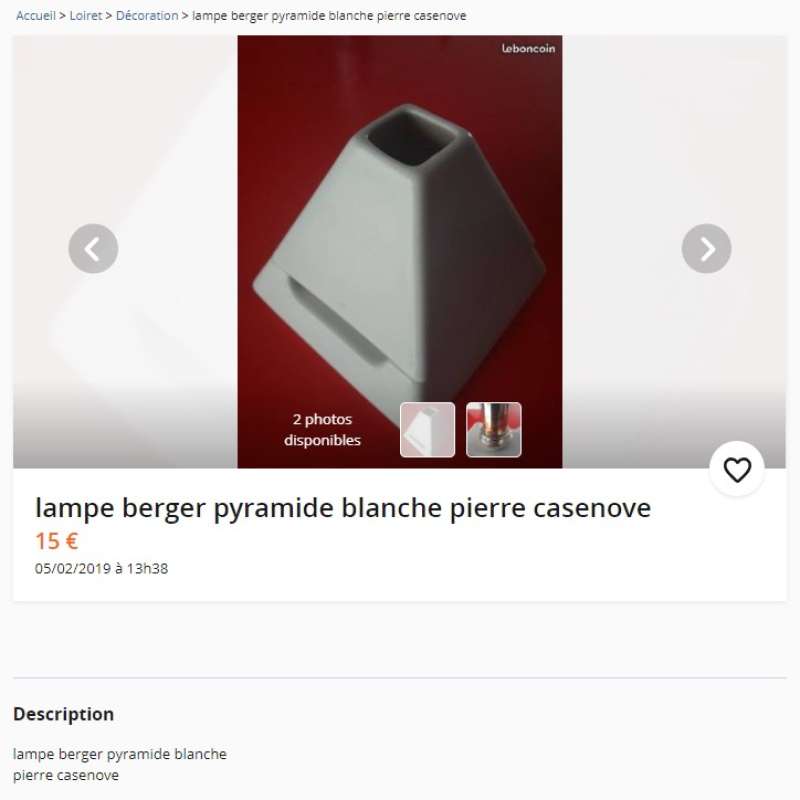Open the main lamp photo in full view

coord(400,230)
